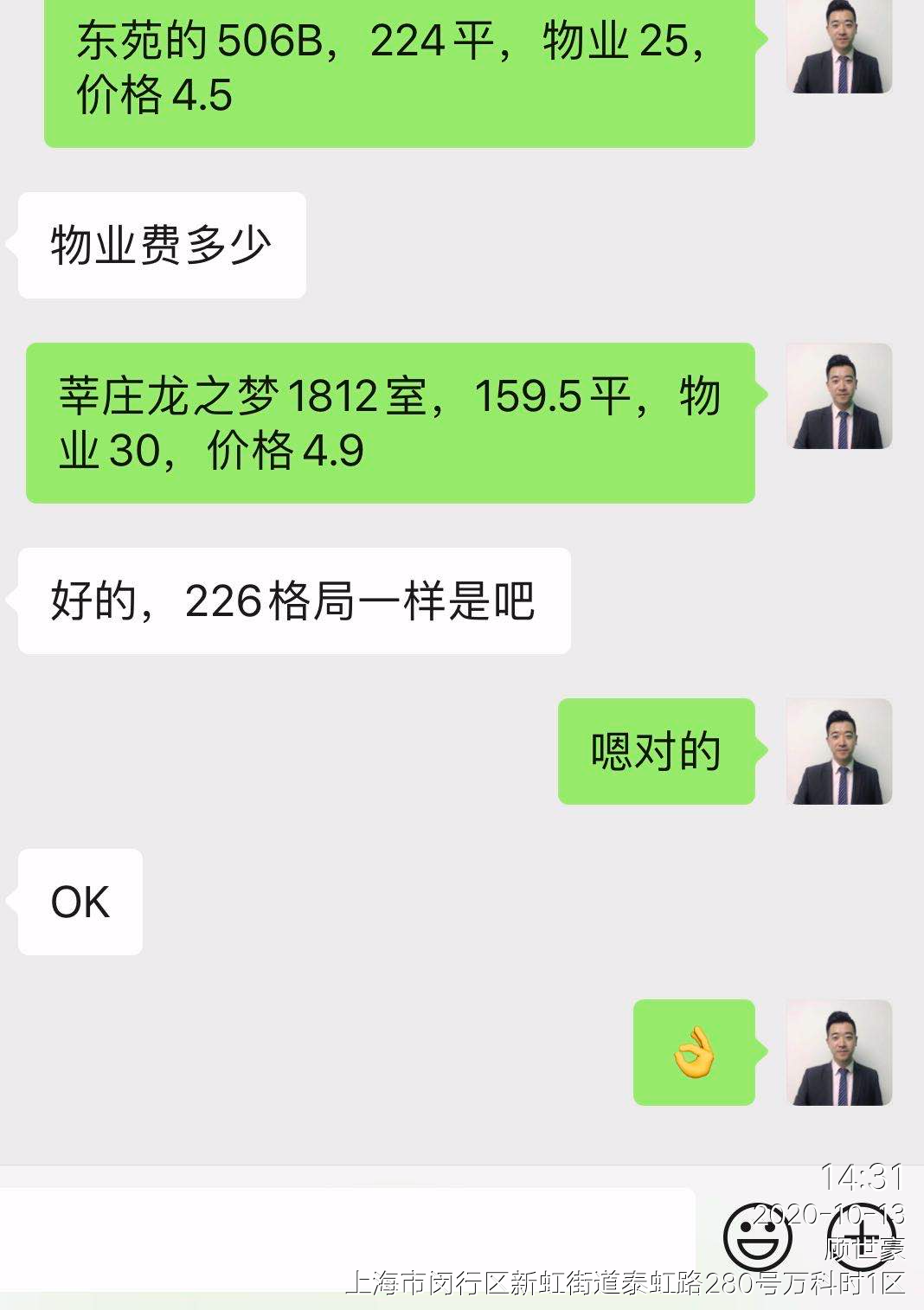Viewport: 924px width, 1310px height.
Task: Open the plus attachments menu
Action: click(862, 1237)
